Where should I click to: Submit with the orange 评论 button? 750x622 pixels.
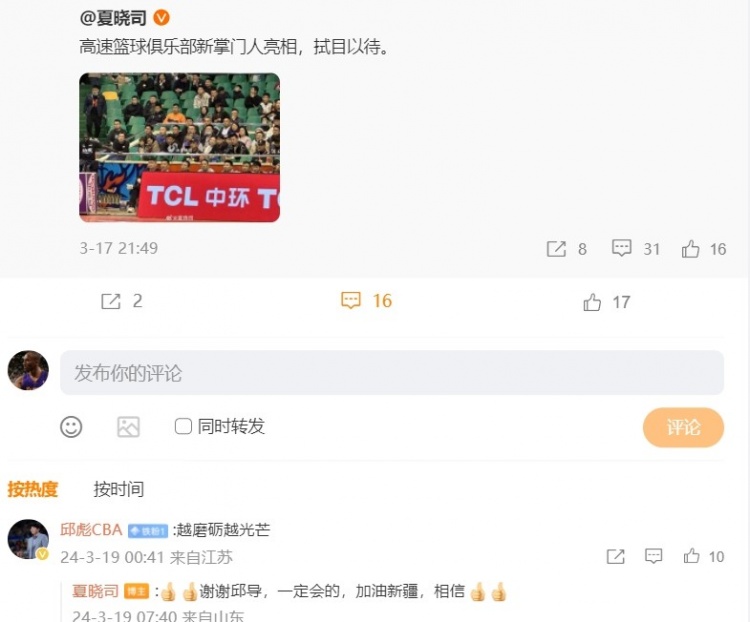click(683, 427)
